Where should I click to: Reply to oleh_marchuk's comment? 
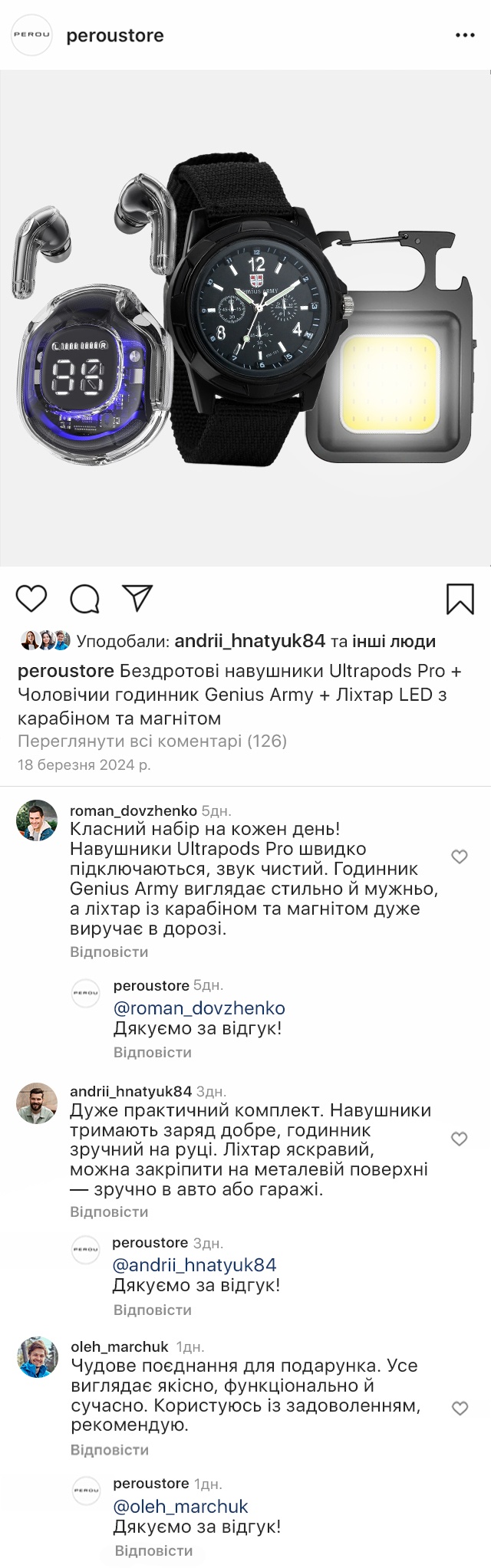coord(110,1450)
